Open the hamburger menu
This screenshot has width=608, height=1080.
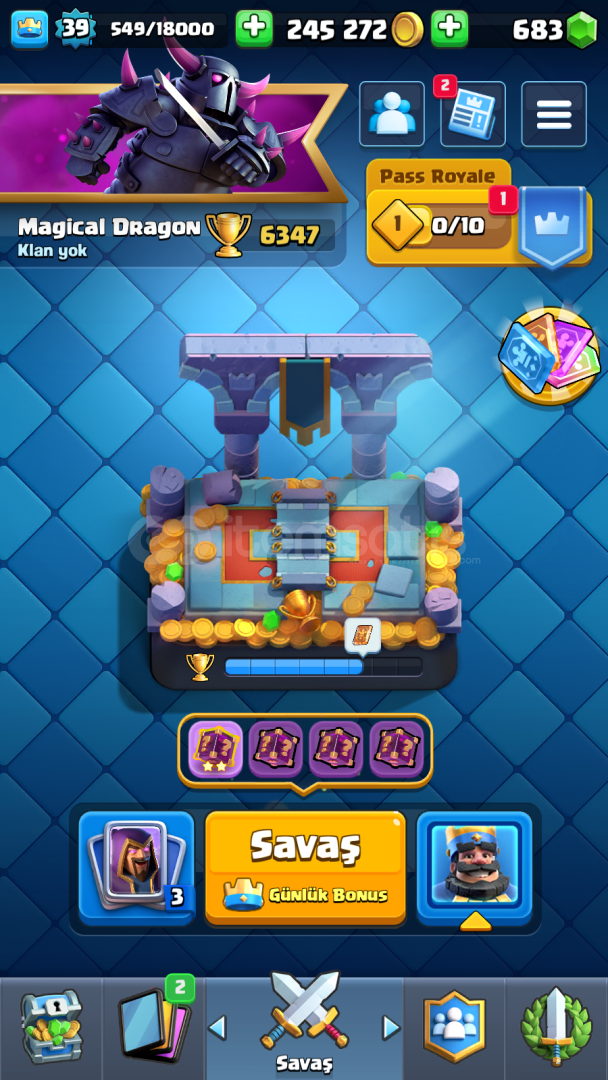pos(554,114)
